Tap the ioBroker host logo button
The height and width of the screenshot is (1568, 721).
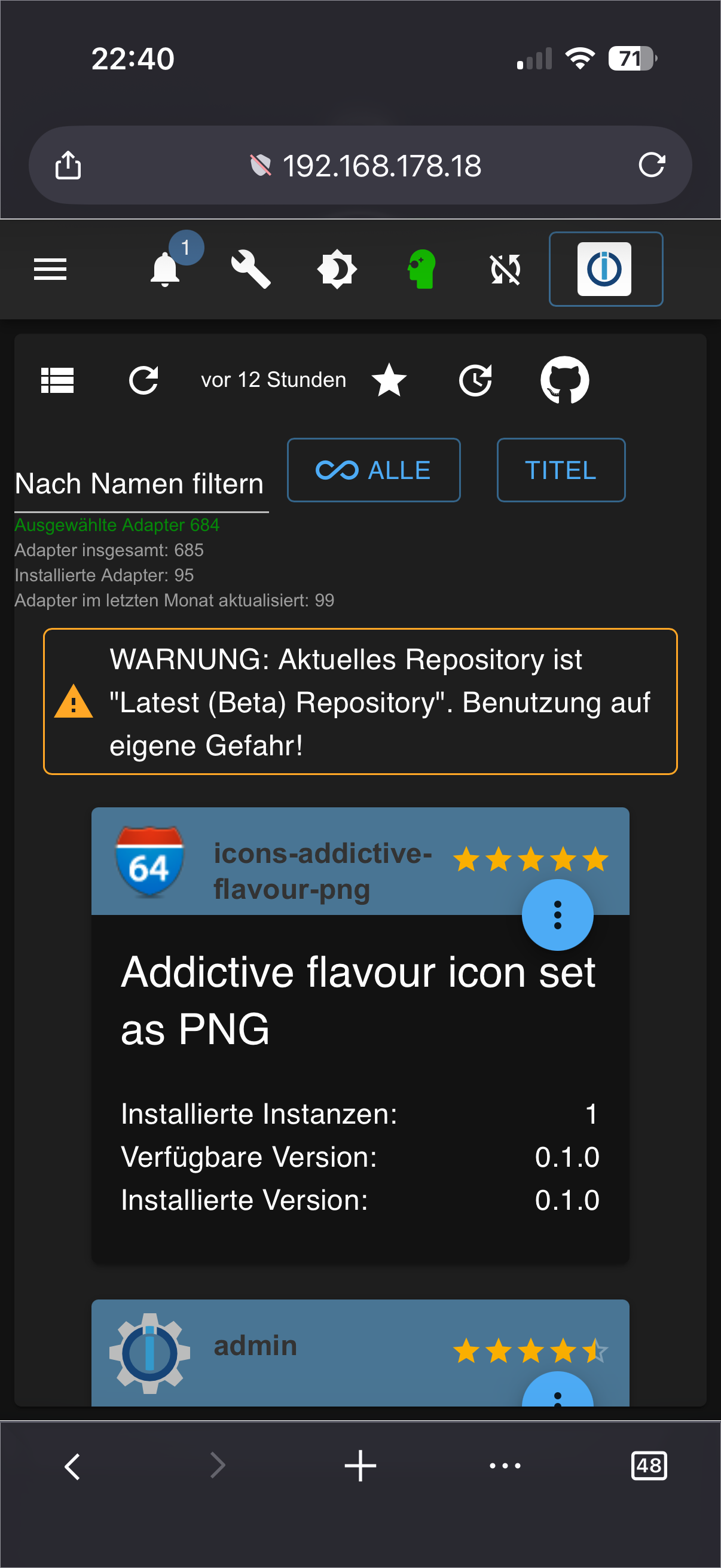605,269
